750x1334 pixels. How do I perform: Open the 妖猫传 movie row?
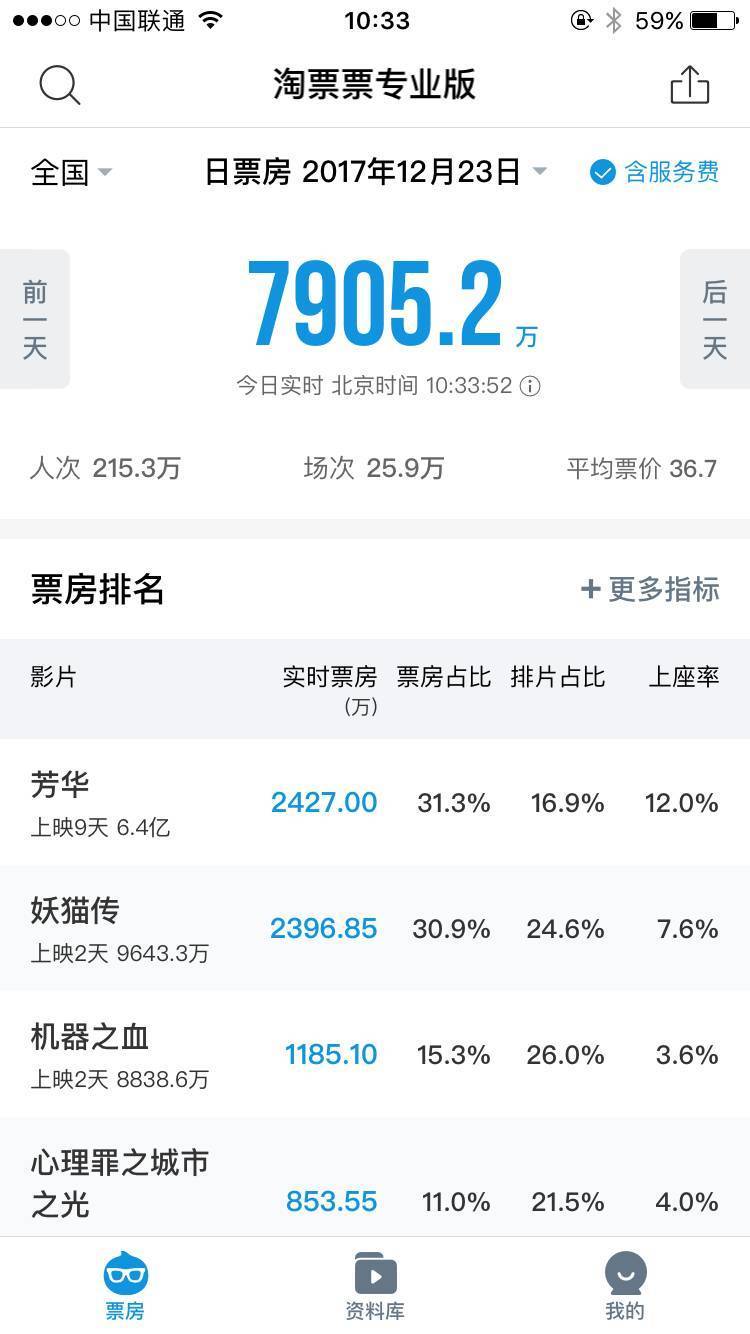(x=375, y=929)
